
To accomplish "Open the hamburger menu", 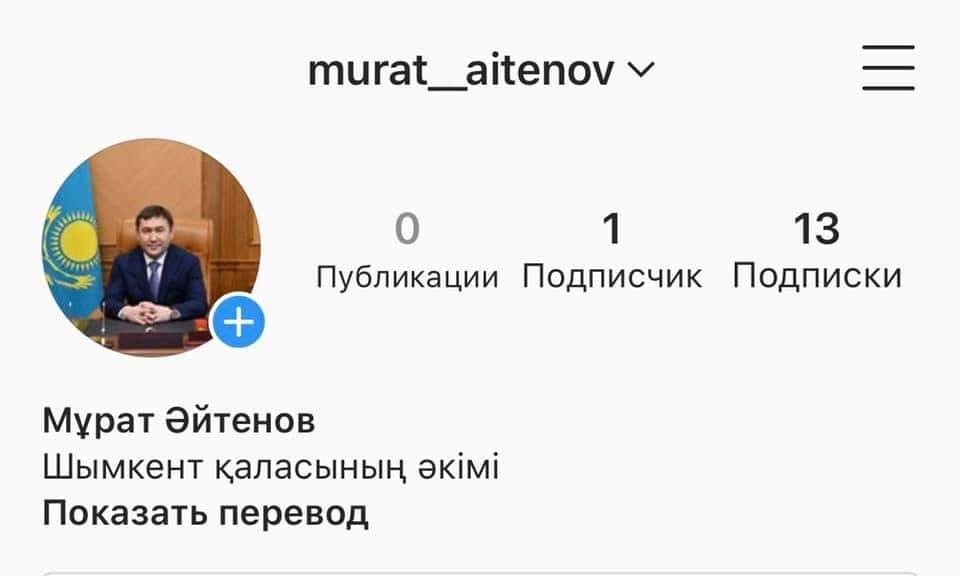I will click(888, 69).
